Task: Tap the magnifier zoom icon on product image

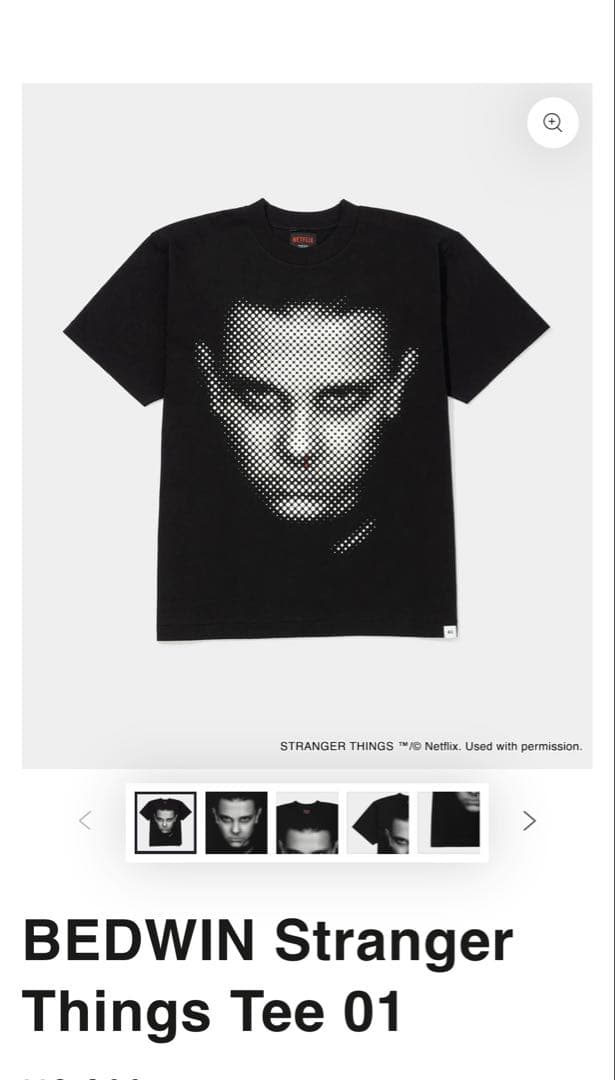Action: 553,123
